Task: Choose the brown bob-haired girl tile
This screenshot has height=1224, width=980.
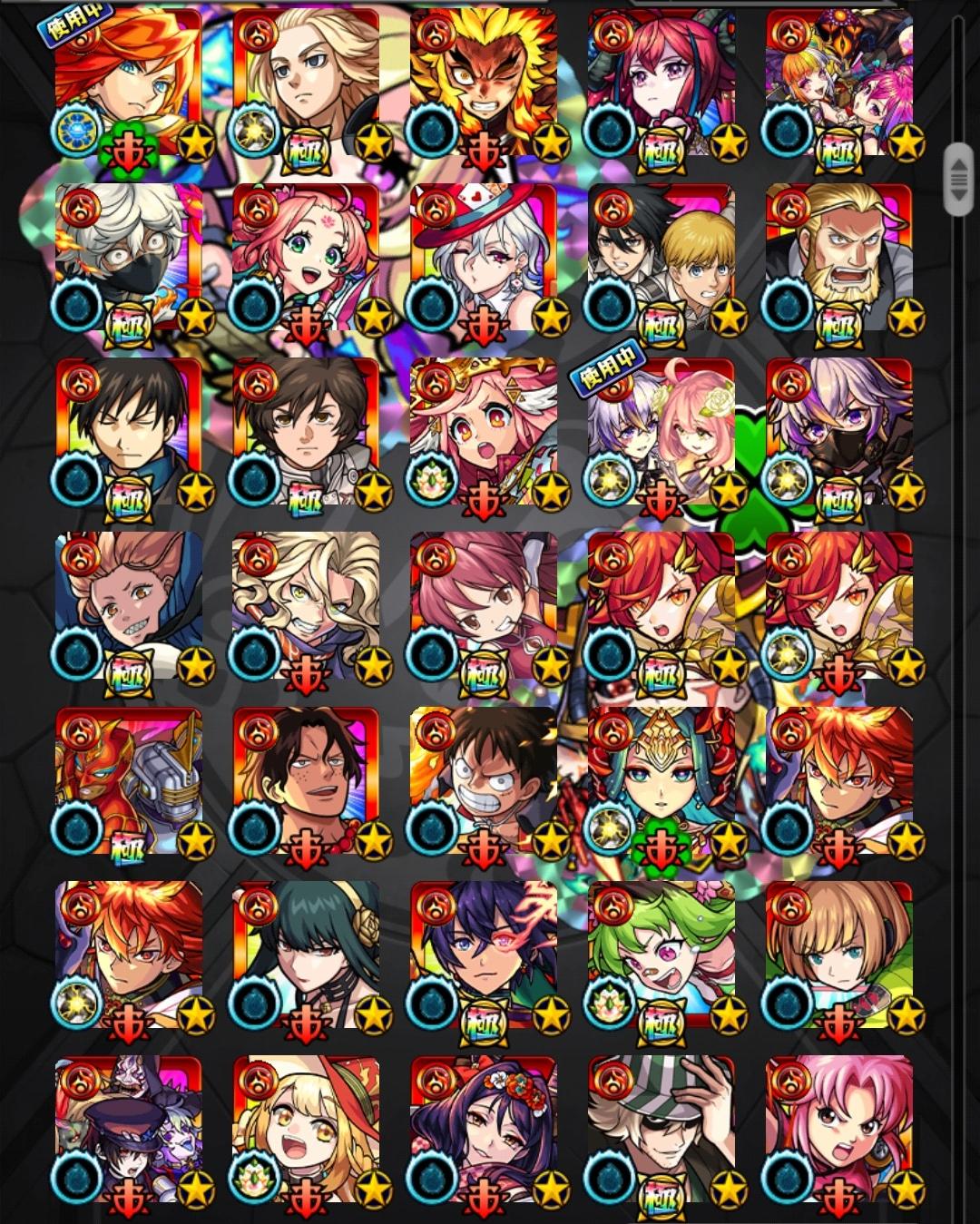Action: 839,955
